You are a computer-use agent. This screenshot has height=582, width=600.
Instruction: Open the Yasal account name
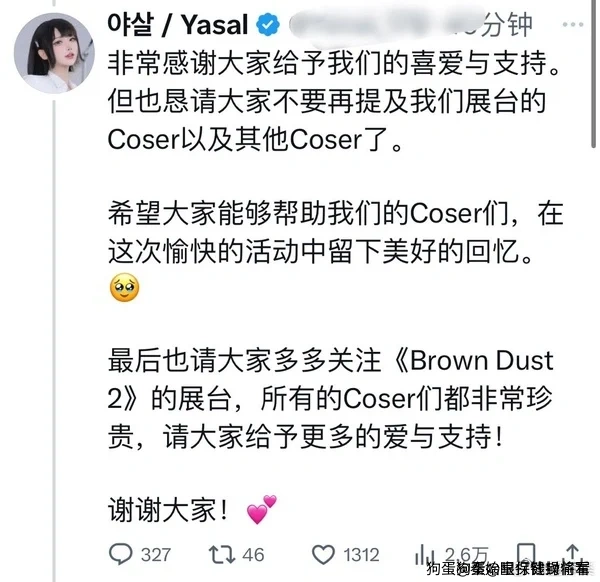[x=176, y=23]
